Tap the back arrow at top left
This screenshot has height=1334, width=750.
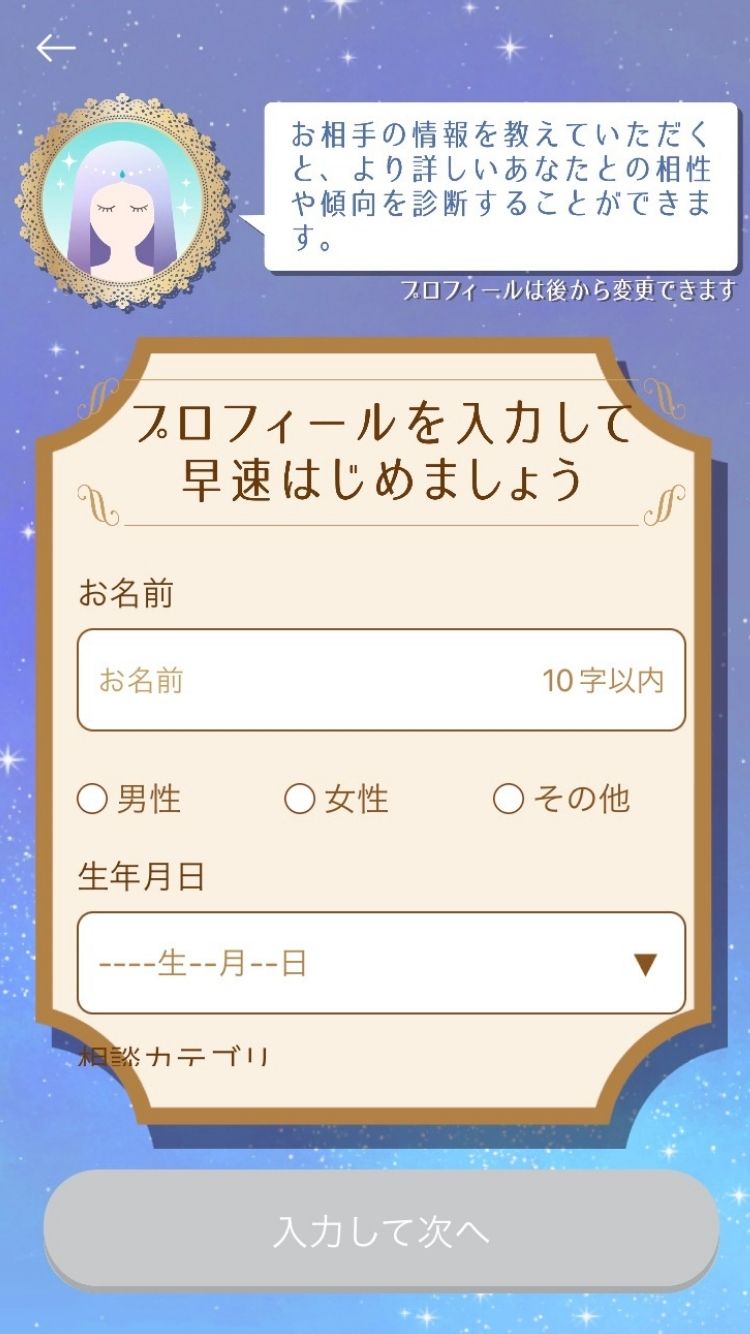[x=57, y=46]
